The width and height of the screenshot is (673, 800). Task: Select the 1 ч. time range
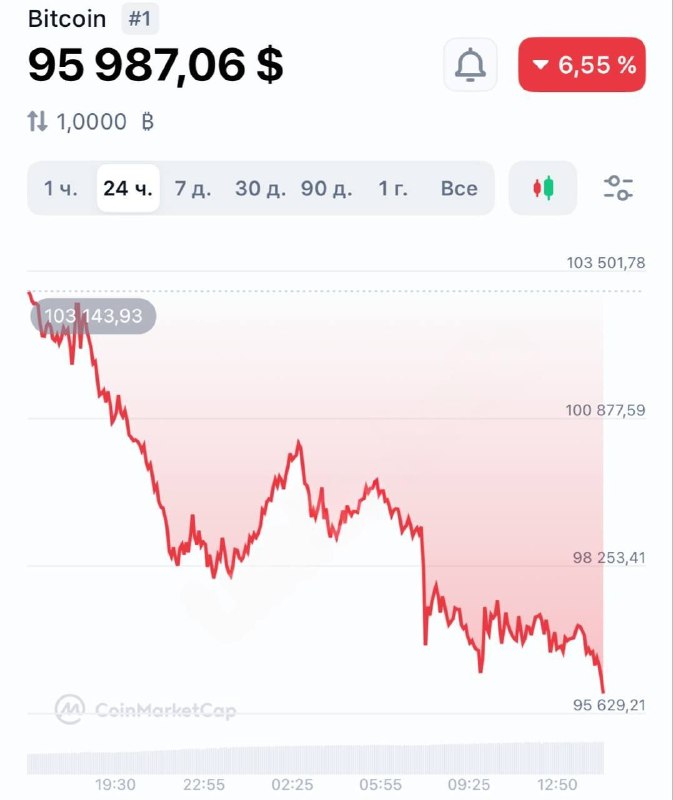click(60, 188)
